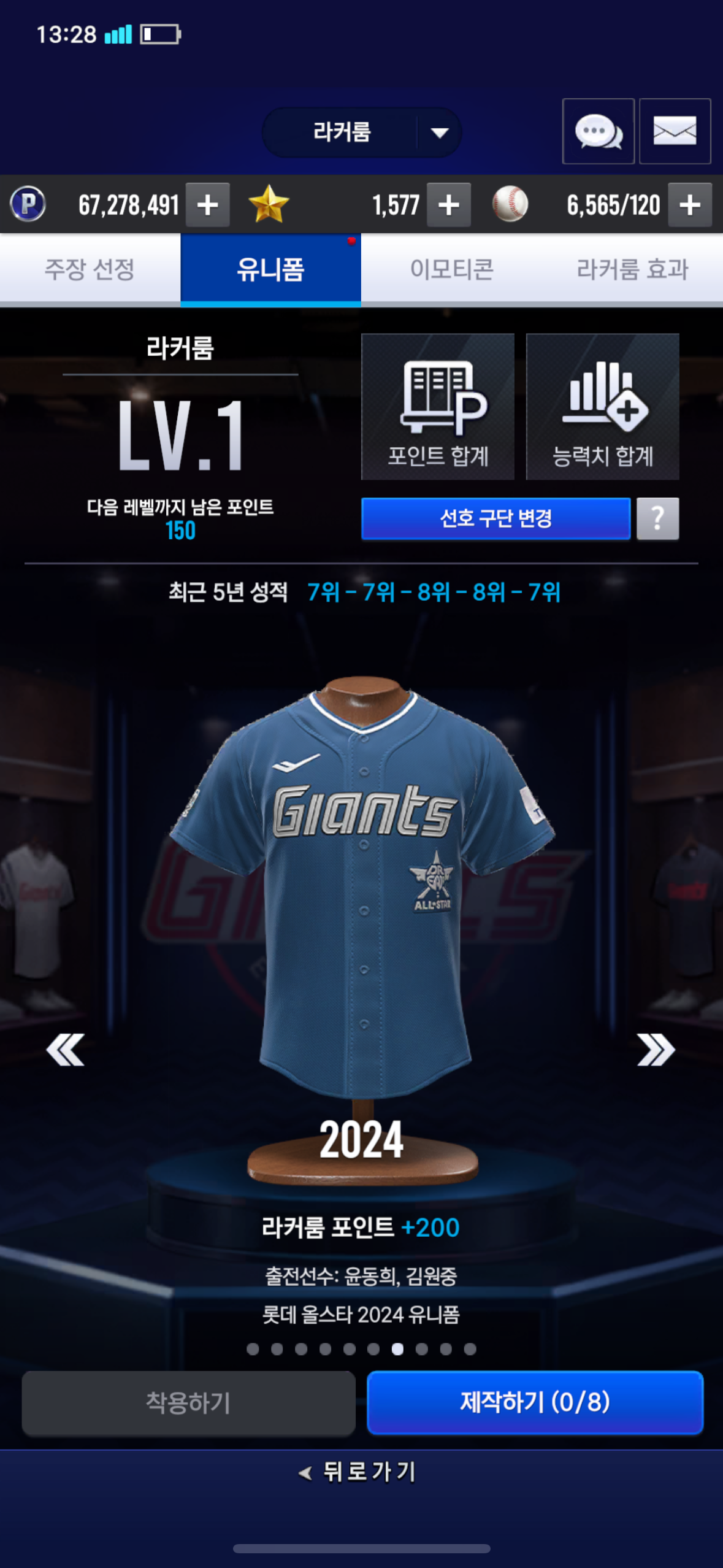This screenshot has width=723, height=1568.
Task: Tap the 선호 구단 변경 button
Action: 495,519
